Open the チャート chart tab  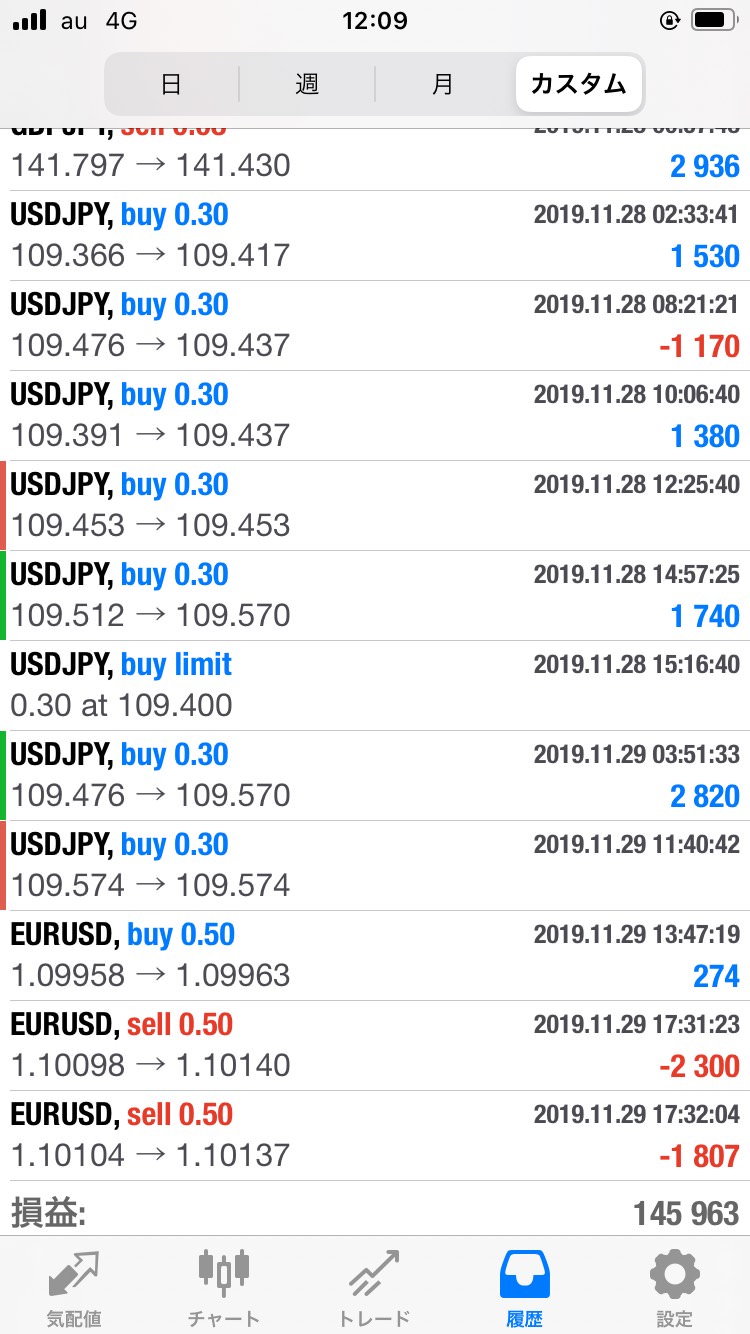tap(224, 1287)
